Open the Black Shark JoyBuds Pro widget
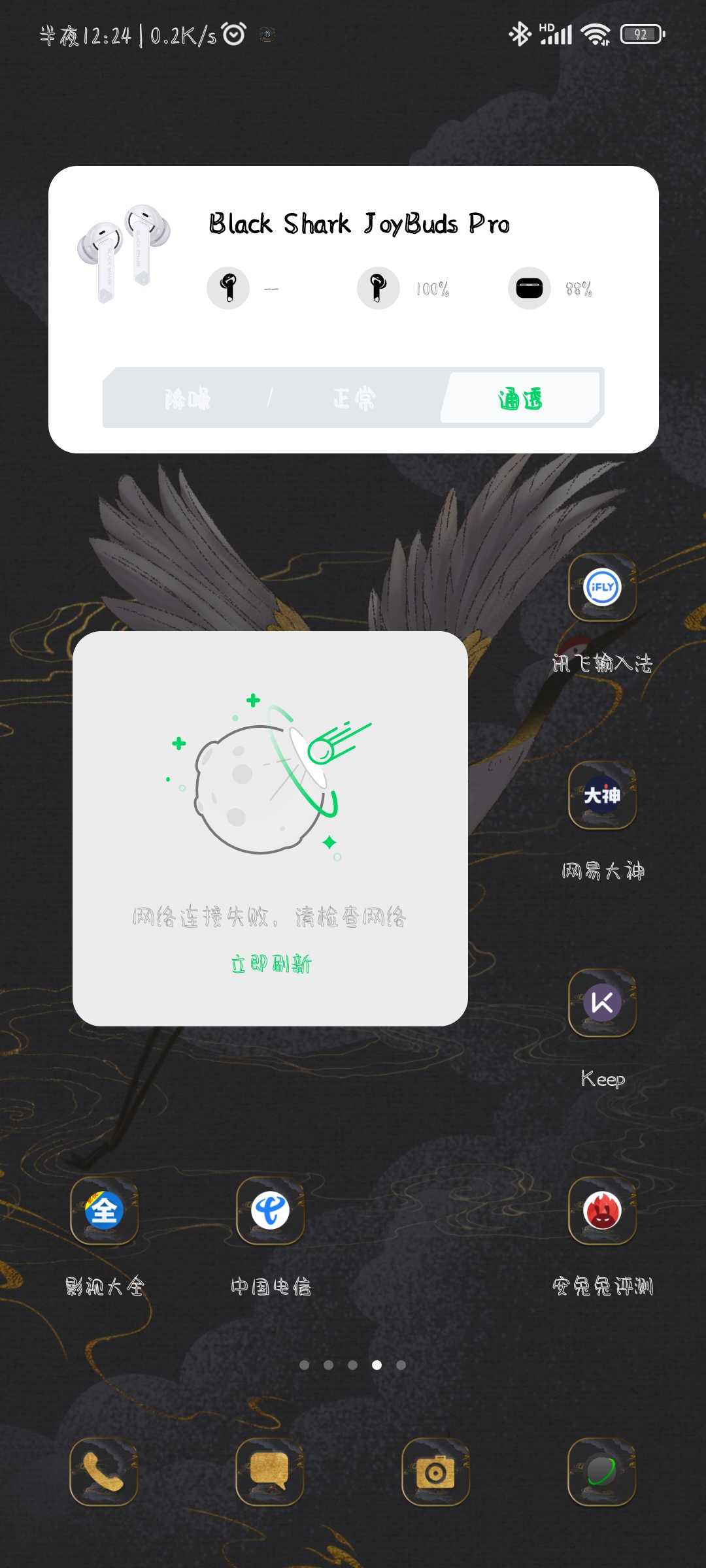Screen dimensions: 706x1568 (x=358, y=224)
